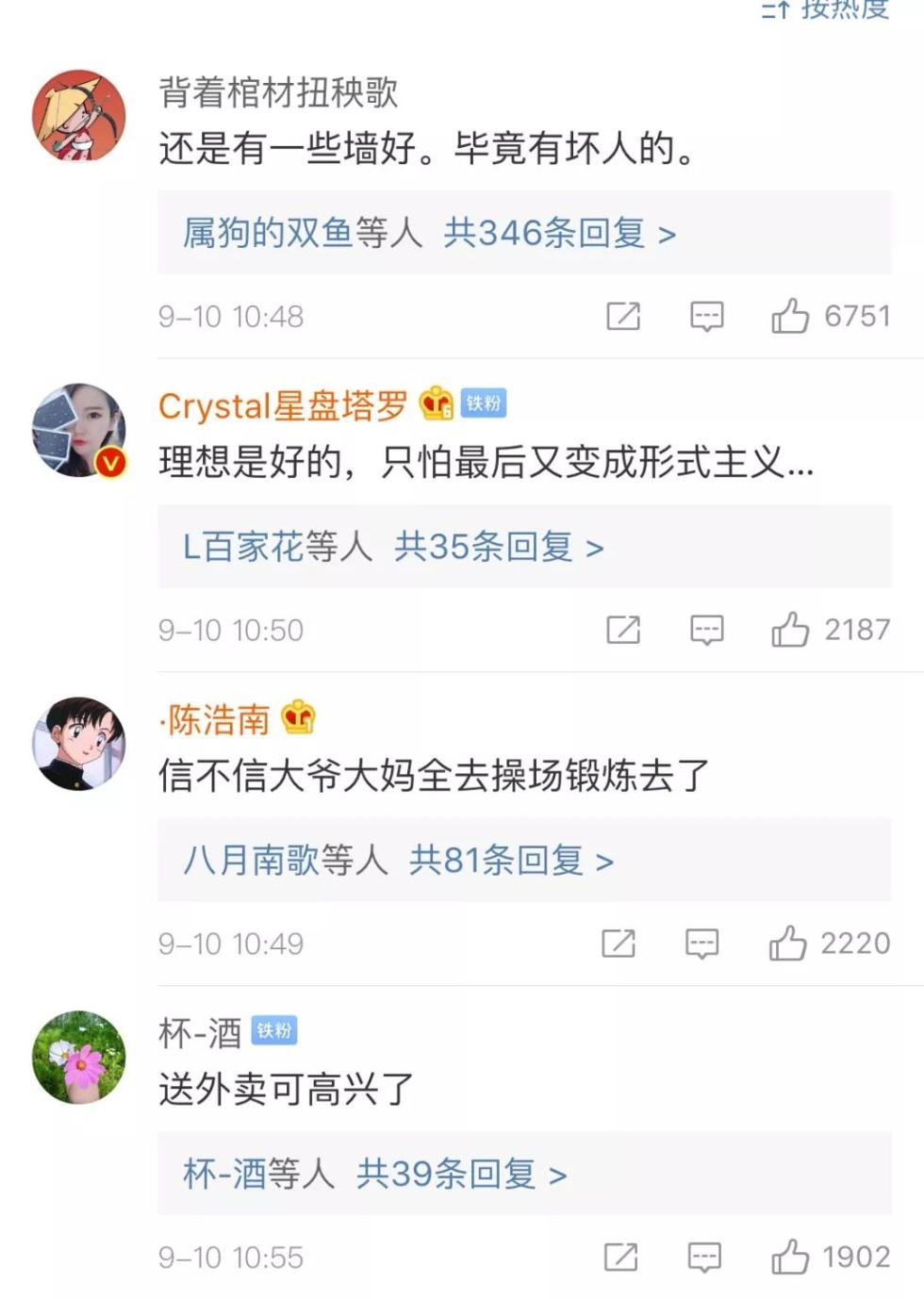Reply to ·陈浩南's comment
This screenshot has height=1299, width=924.
click(x=701, y=944)
